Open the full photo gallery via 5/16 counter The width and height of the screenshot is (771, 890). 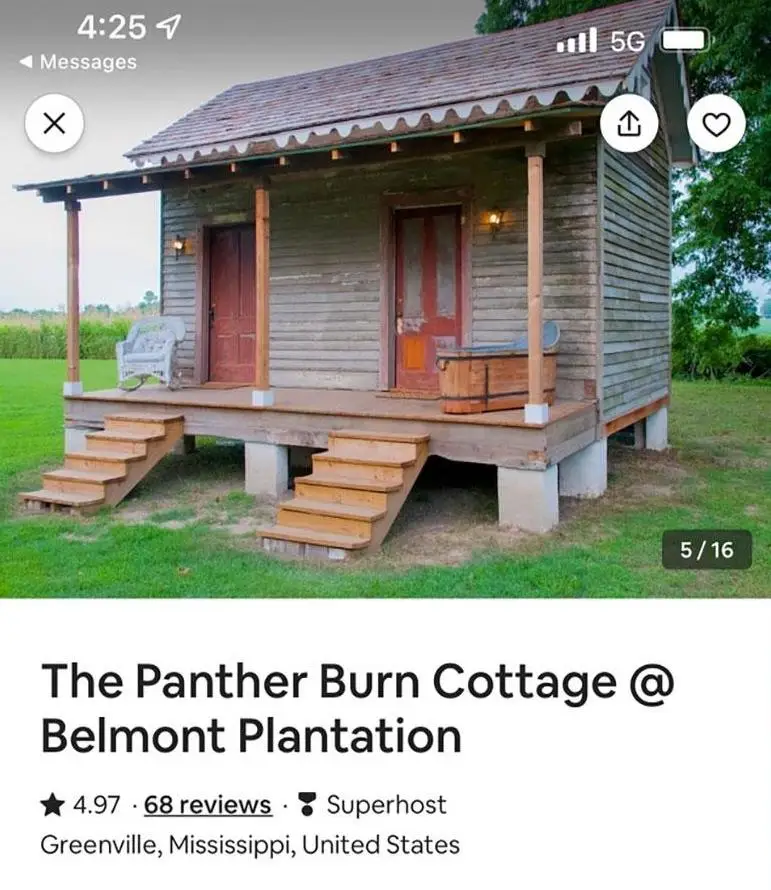click(x=705, y=551)
